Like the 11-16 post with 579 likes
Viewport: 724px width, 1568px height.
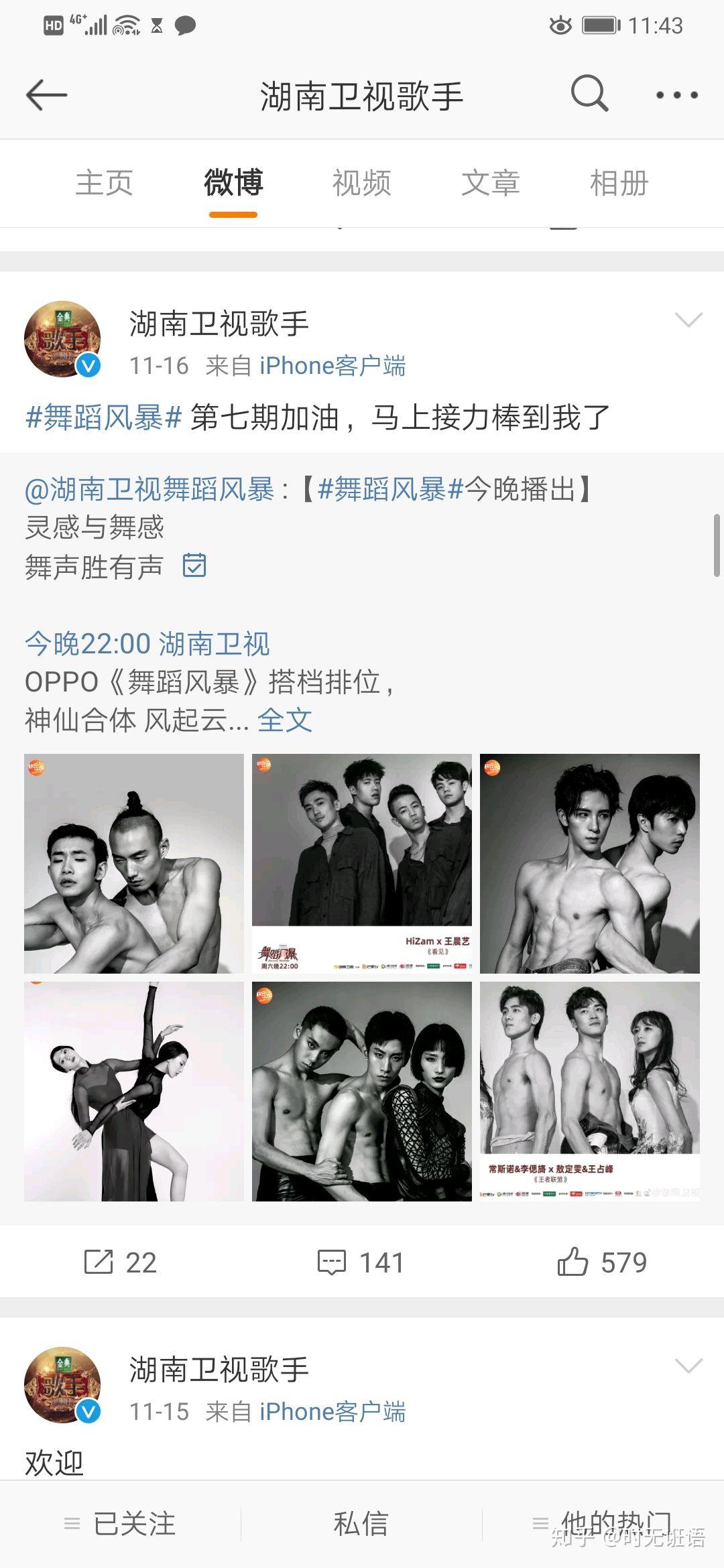pos(602,1262)
